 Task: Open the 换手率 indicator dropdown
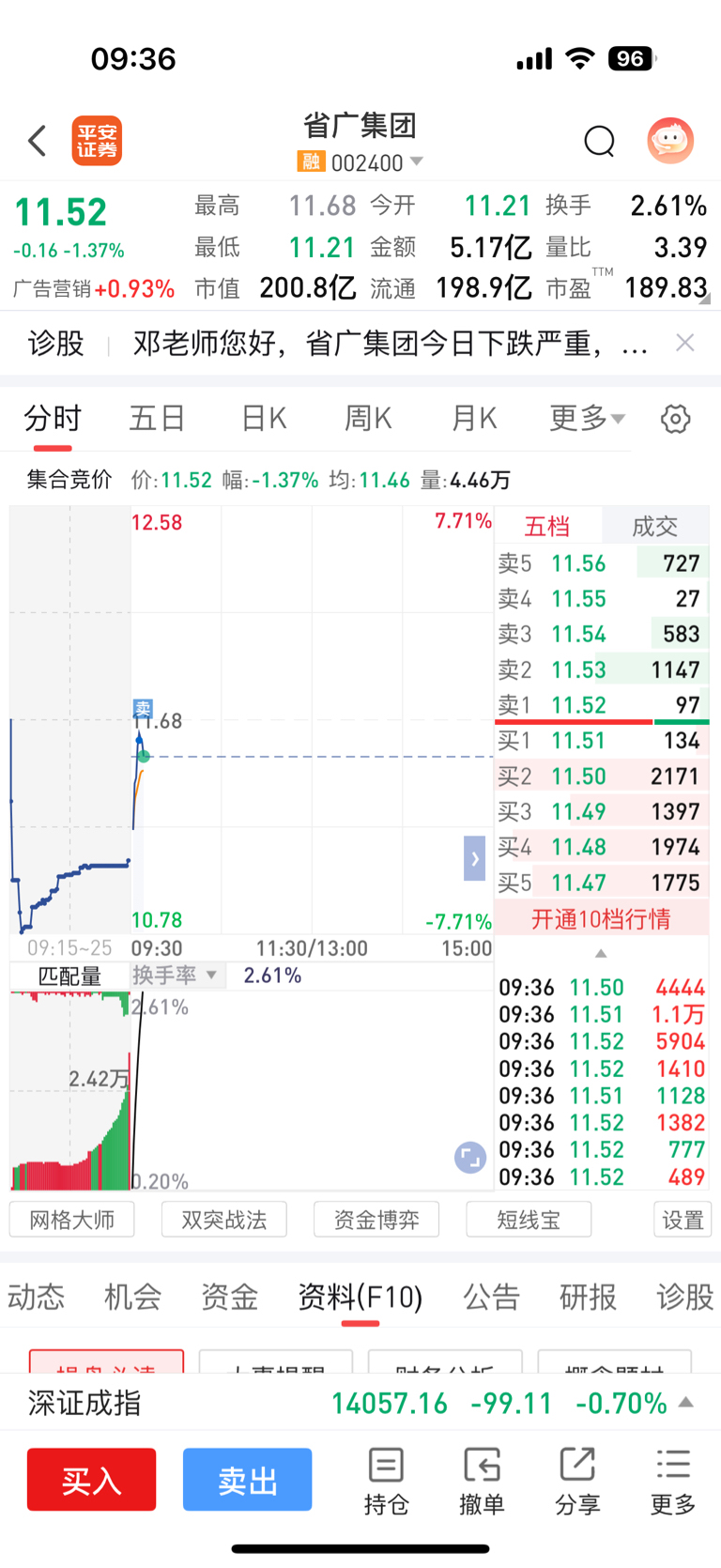tap(176, 976)
